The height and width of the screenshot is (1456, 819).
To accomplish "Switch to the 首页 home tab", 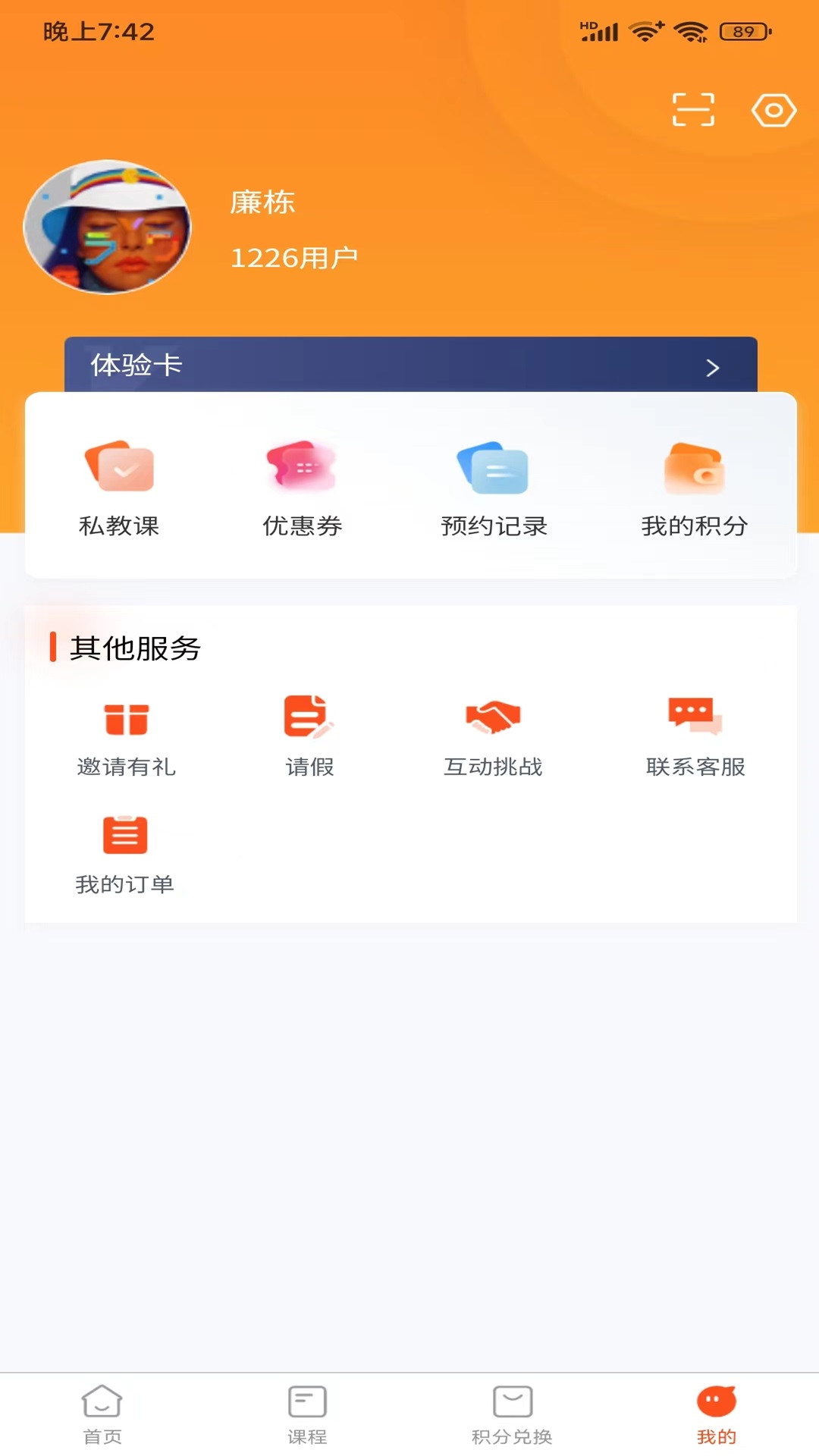I will [102, 1414].
